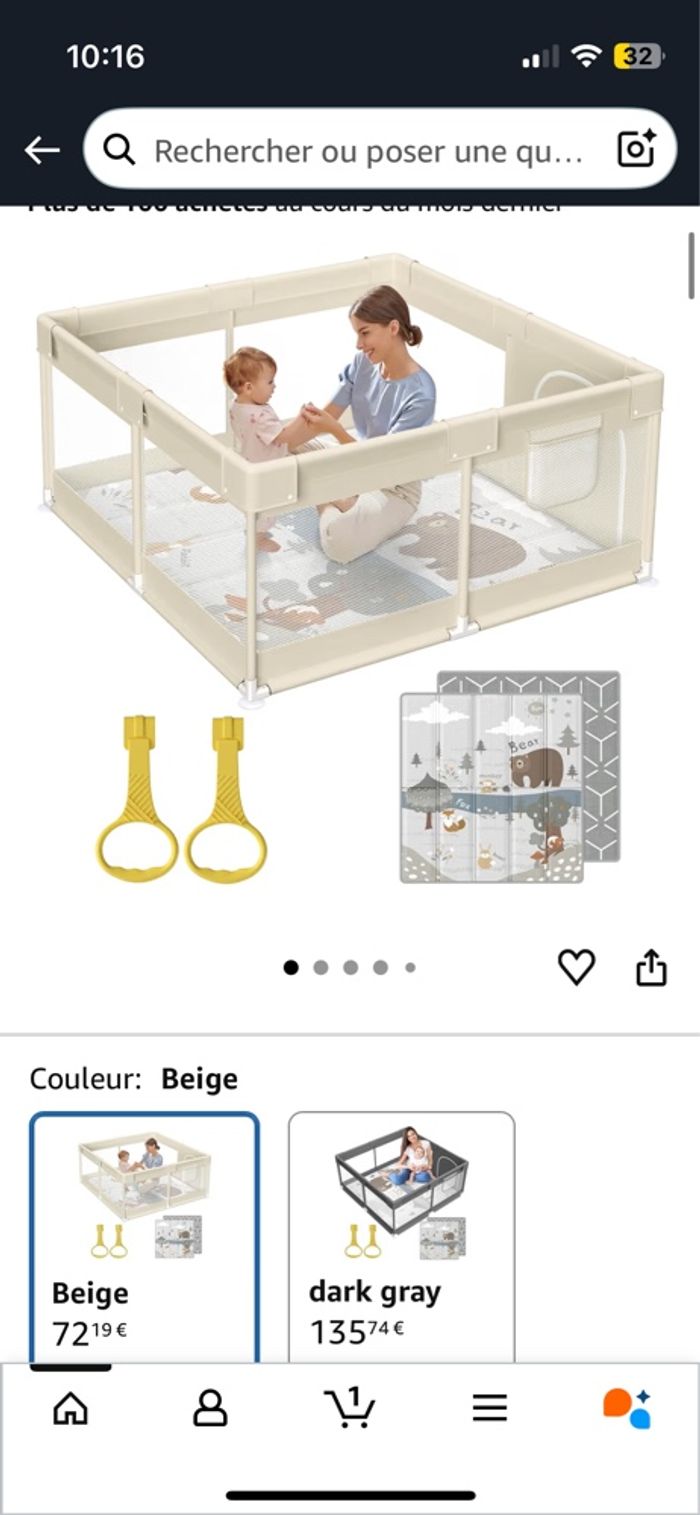This screenshot has height=1515, width=700.
Task: Add this playpen to the wishlist heart
Action: (576, 966)
